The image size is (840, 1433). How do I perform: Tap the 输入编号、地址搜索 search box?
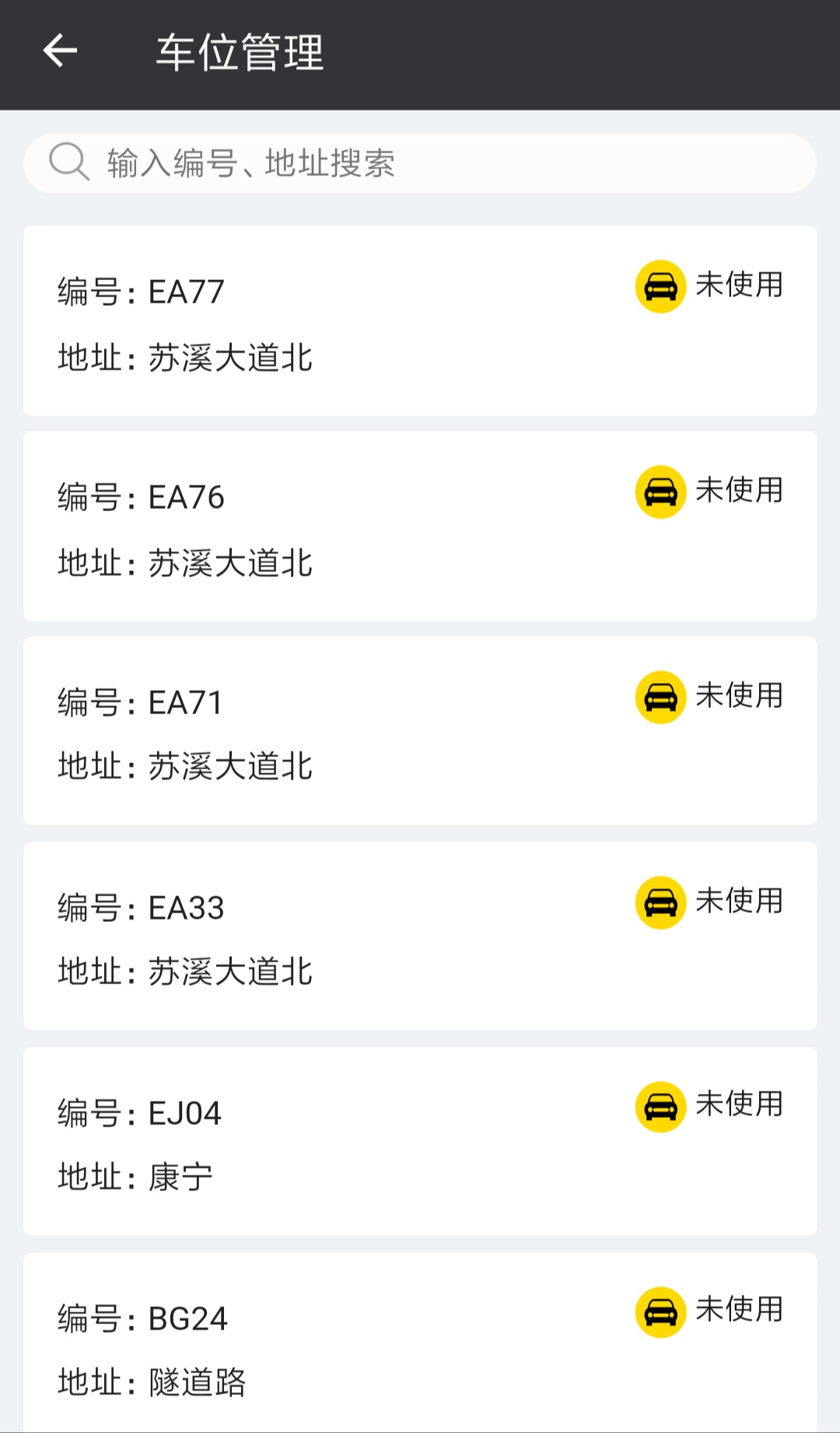420,163
